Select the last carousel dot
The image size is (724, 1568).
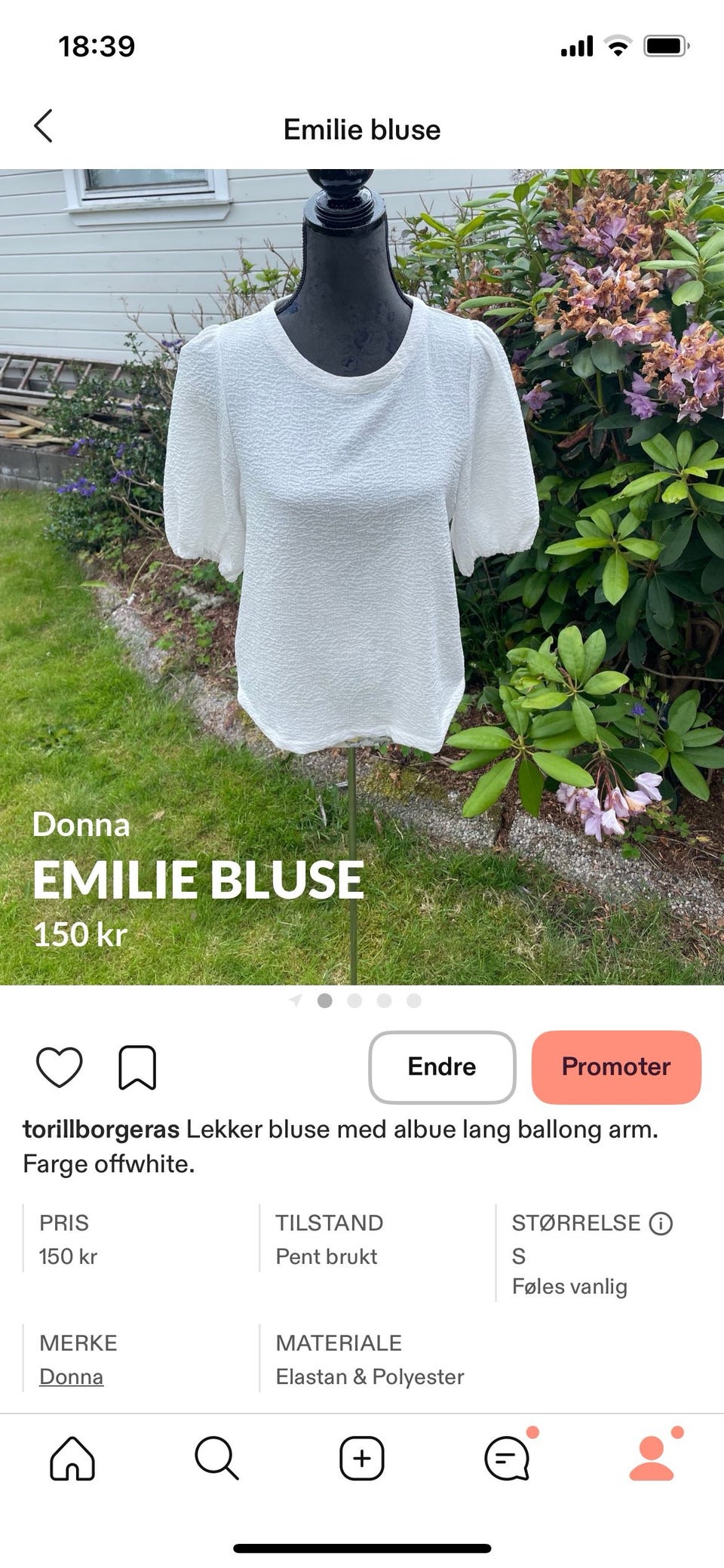(x=413, y=1000)
